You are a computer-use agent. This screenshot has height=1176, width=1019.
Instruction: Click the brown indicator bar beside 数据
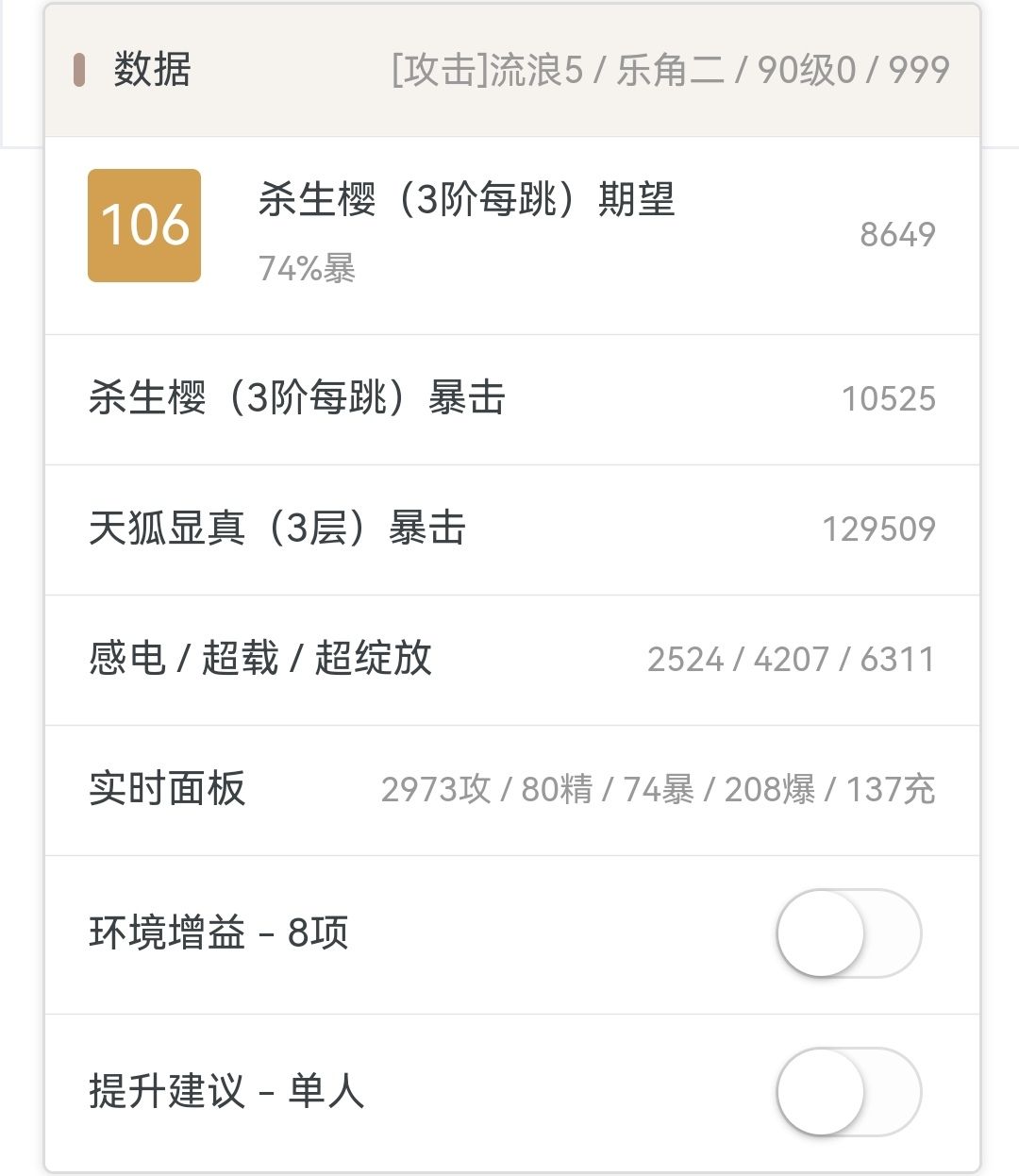click(80, 69)
